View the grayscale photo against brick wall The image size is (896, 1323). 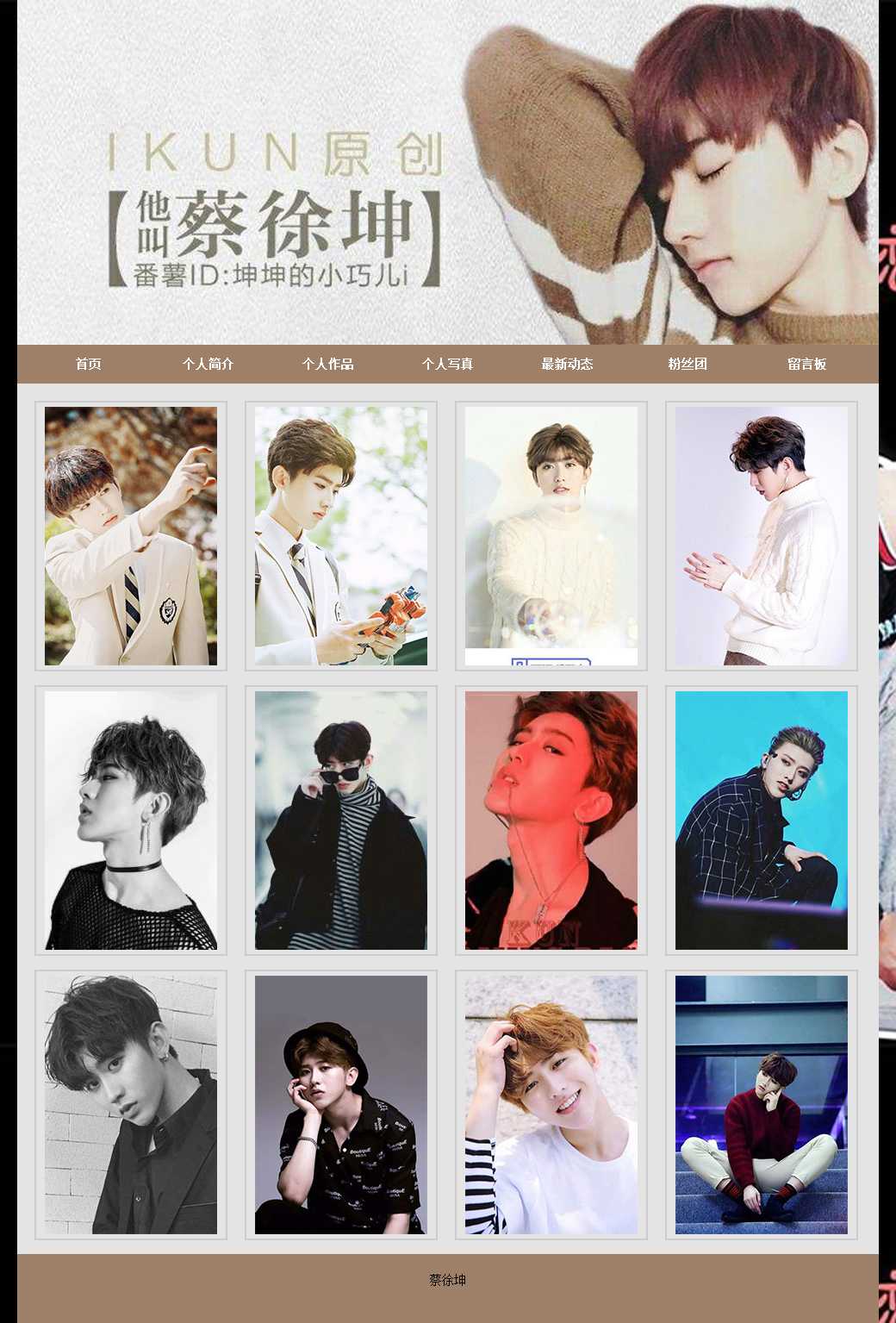tap(131, 1104)
